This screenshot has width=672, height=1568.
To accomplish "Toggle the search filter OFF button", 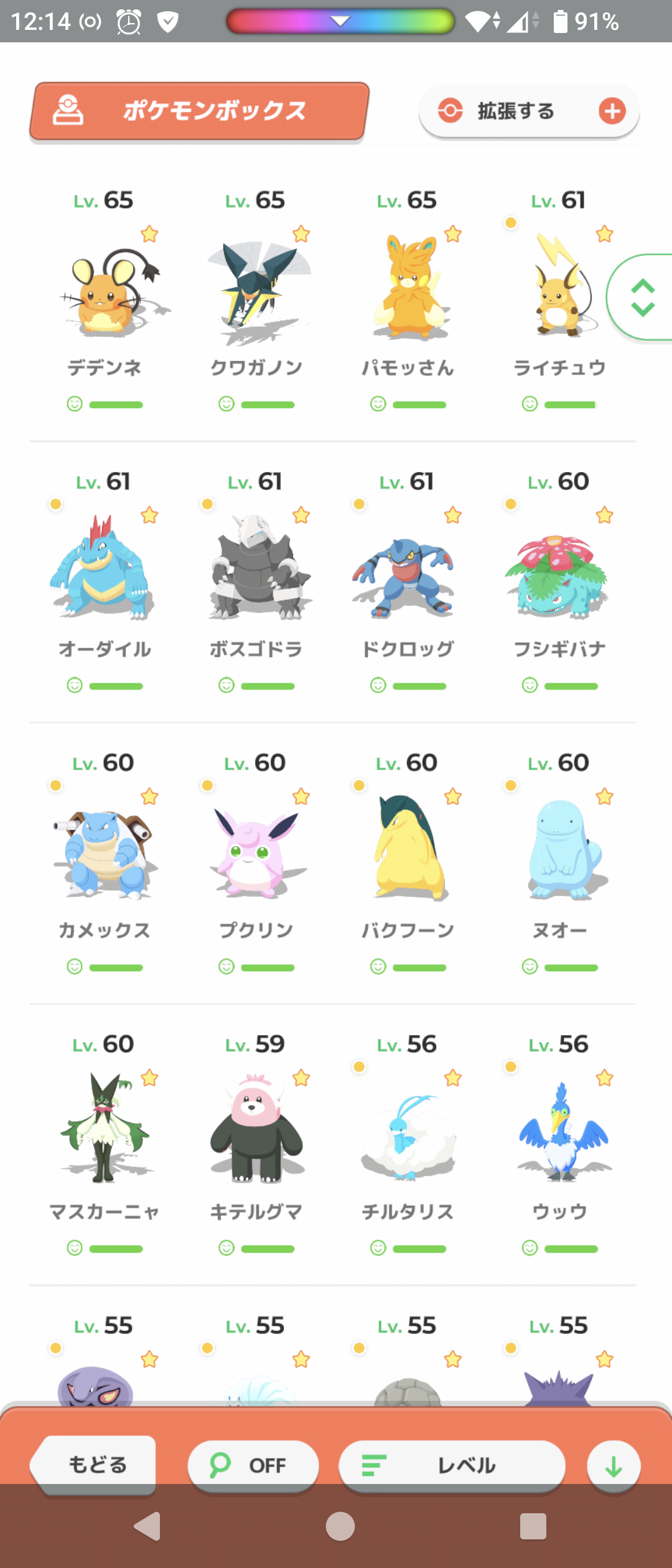I will coord(253,1466).
